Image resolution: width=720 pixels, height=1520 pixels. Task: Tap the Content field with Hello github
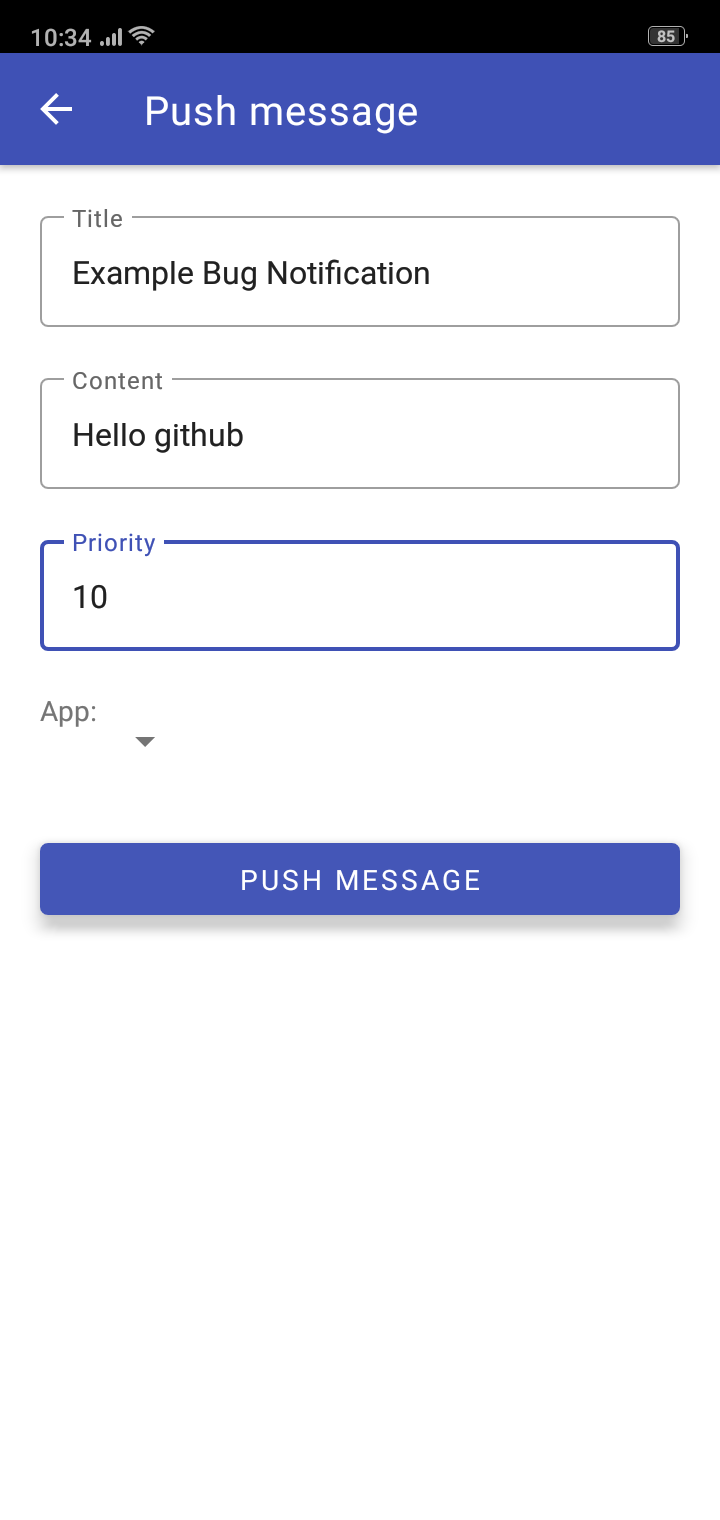360,435
